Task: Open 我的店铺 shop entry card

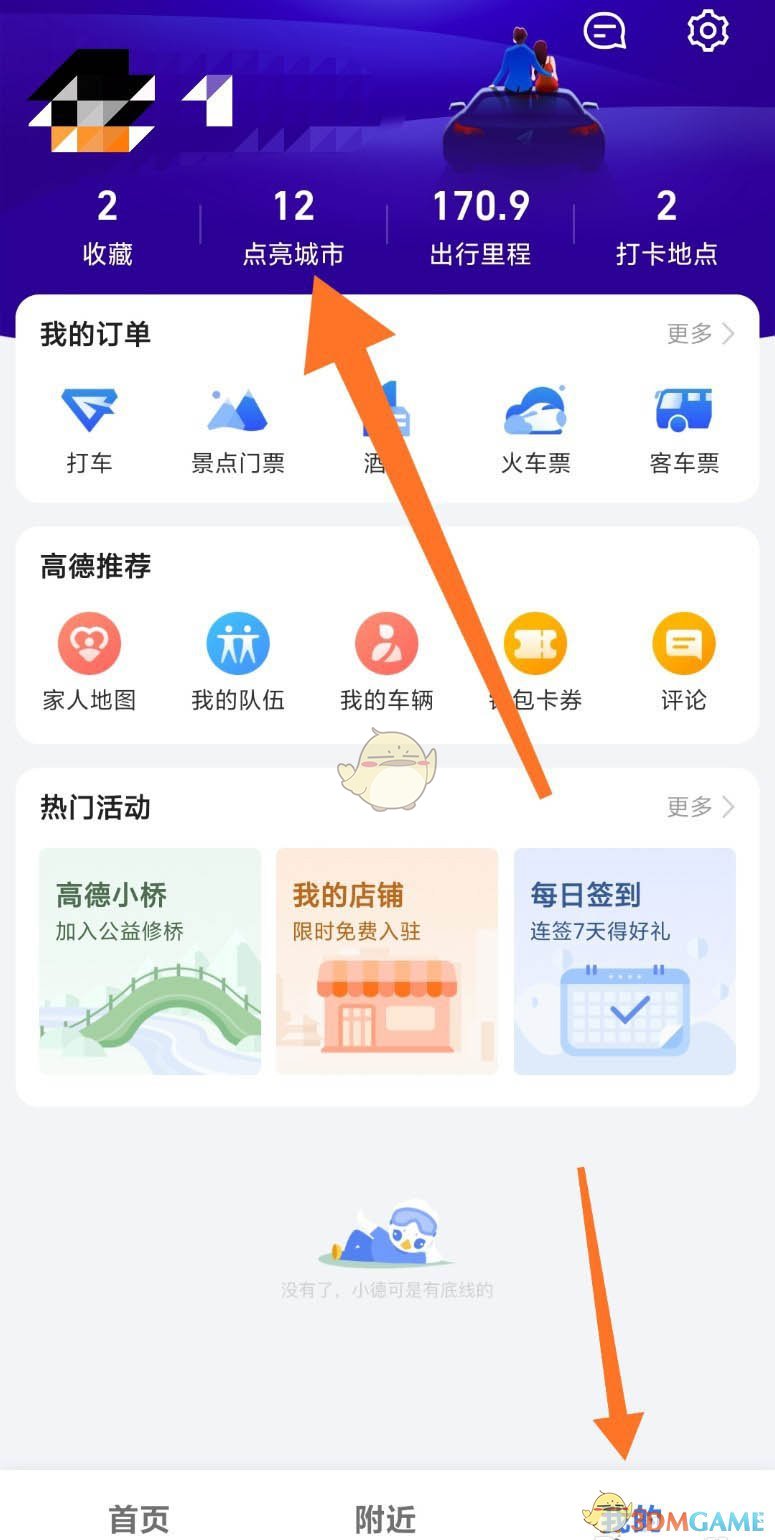Action: 386,960
